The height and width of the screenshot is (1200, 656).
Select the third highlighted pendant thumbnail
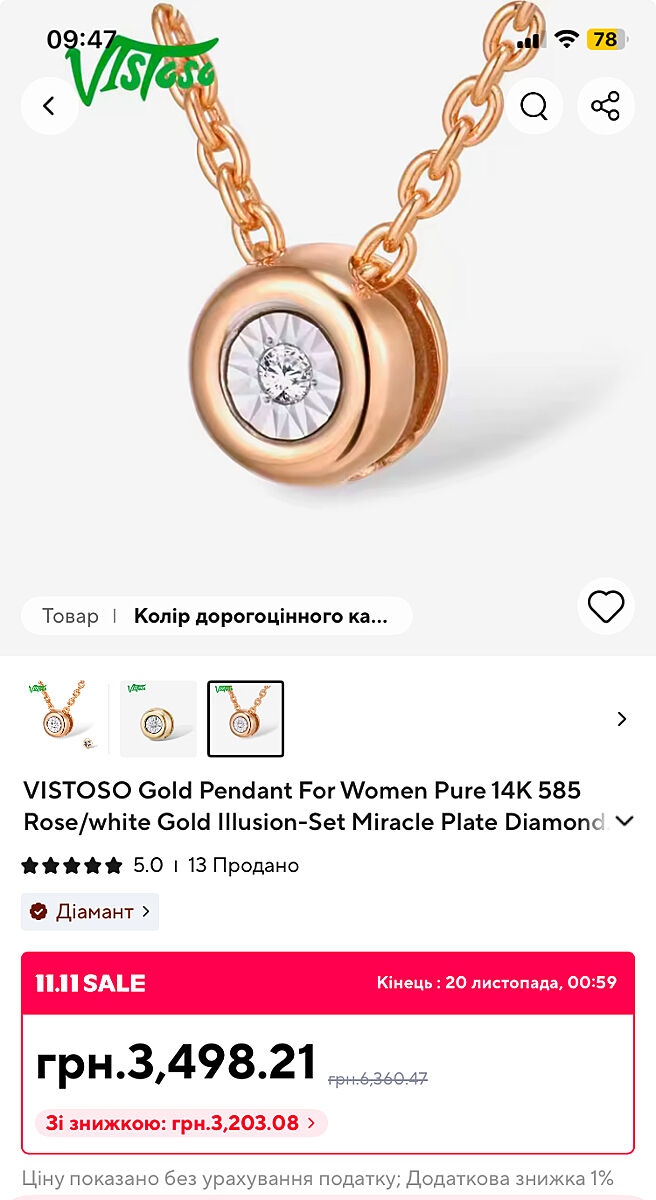(246, 718)
